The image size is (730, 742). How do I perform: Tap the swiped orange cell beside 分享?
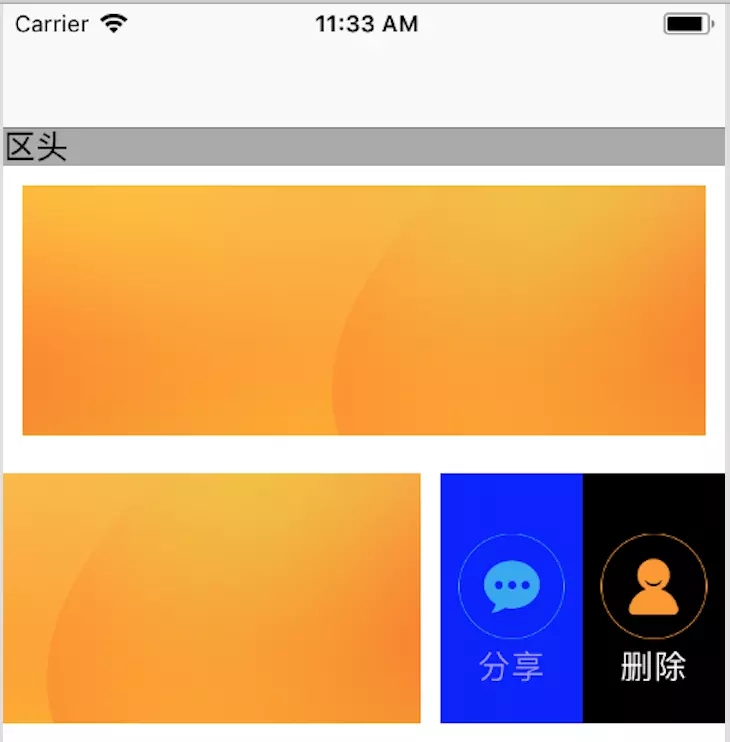click(x=211, y=598)
